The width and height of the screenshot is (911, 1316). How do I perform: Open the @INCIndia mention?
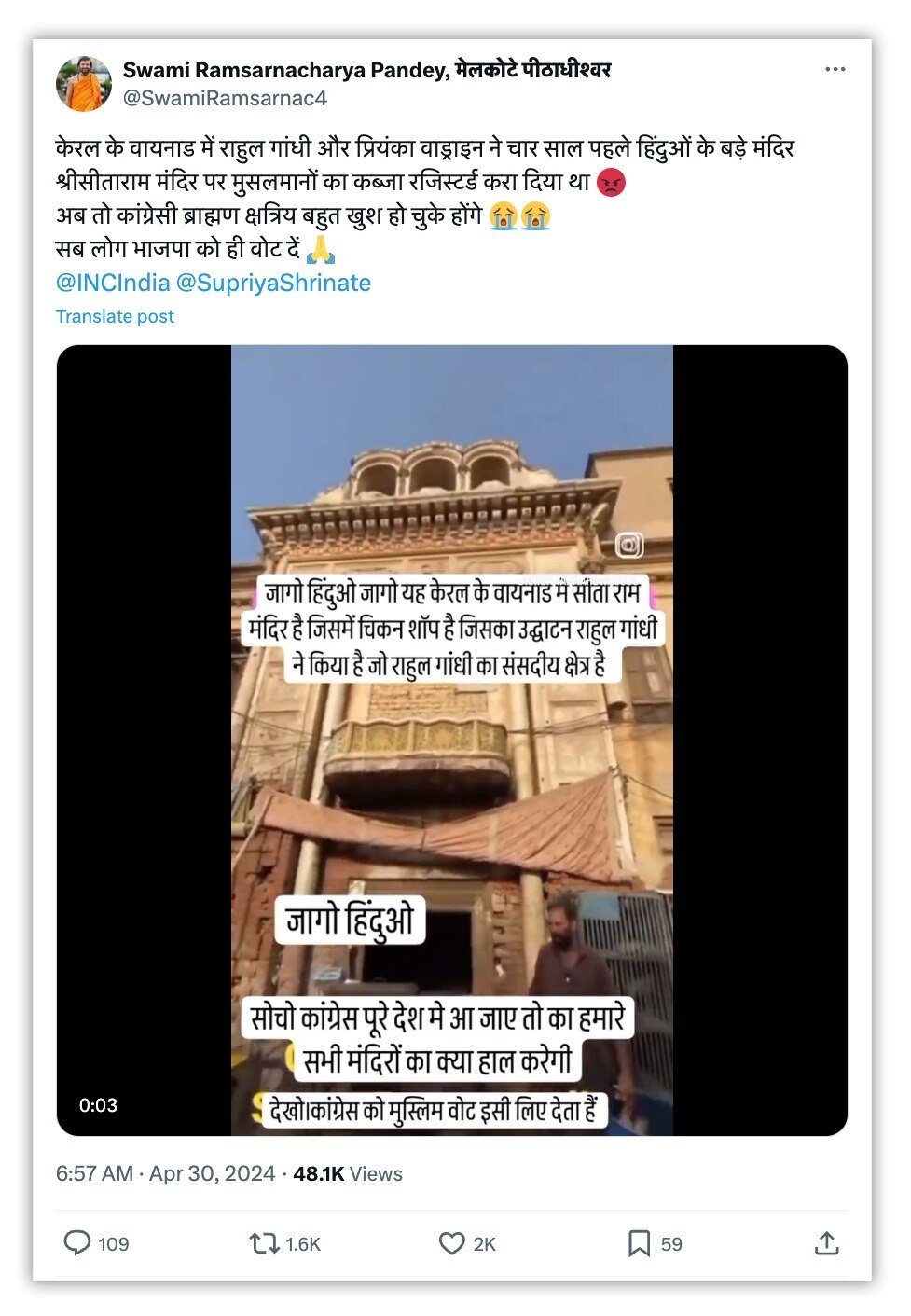click(113, 283)
